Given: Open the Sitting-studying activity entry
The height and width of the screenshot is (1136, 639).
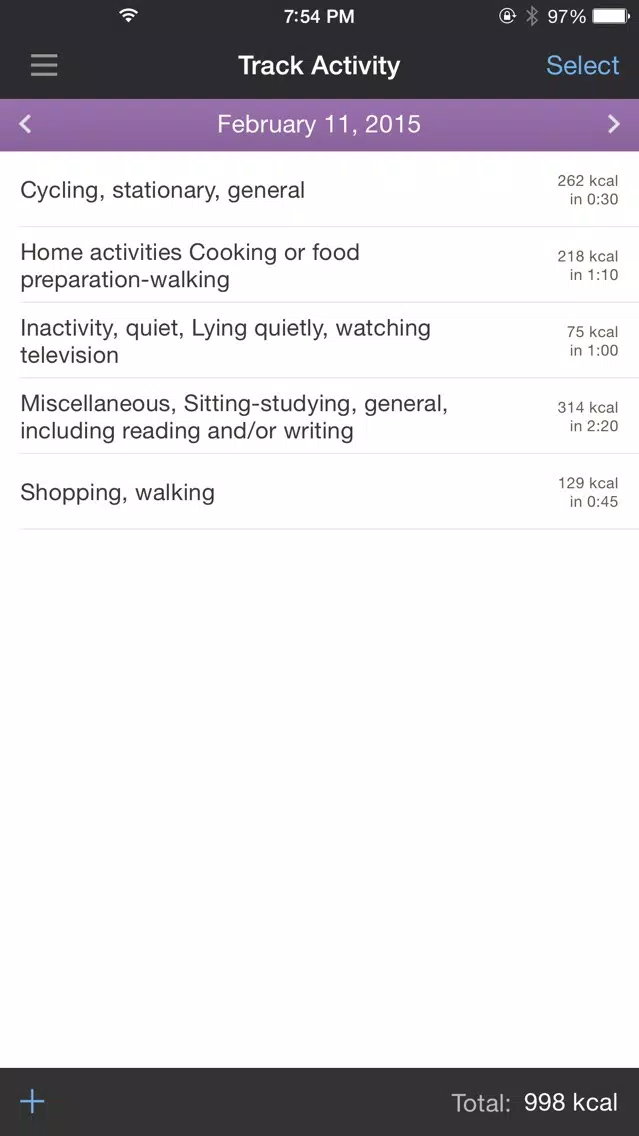Looking at the screenshot, I should point(320,417).
